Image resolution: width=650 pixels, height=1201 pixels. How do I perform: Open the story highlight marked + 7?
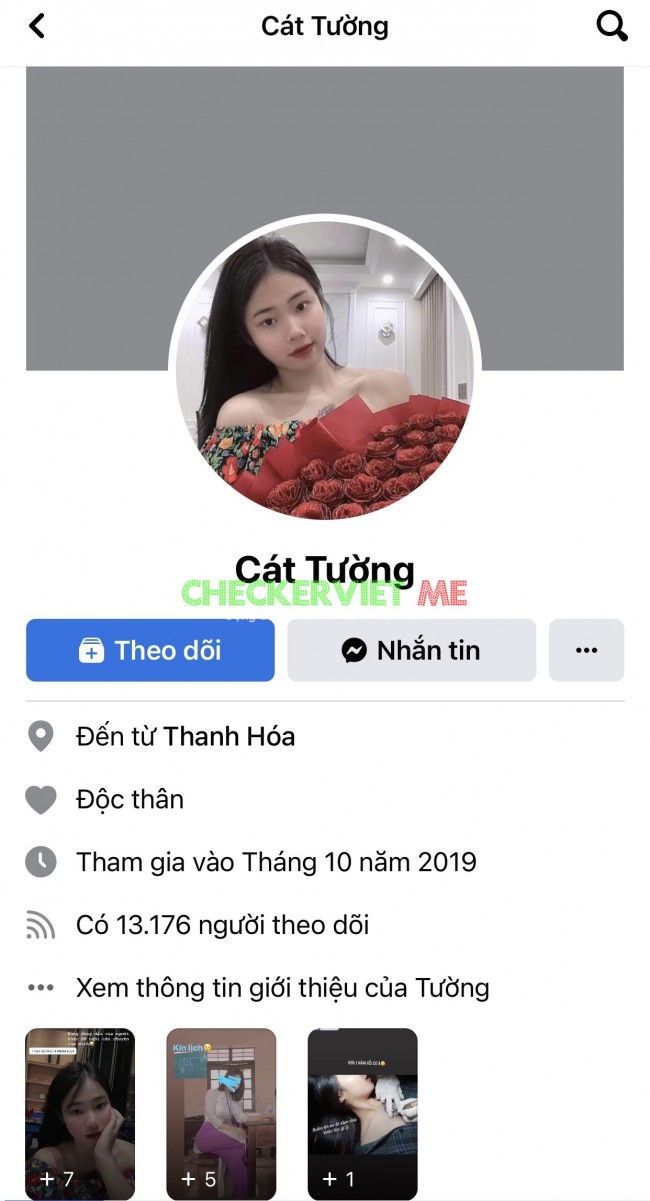(80, 1112)
